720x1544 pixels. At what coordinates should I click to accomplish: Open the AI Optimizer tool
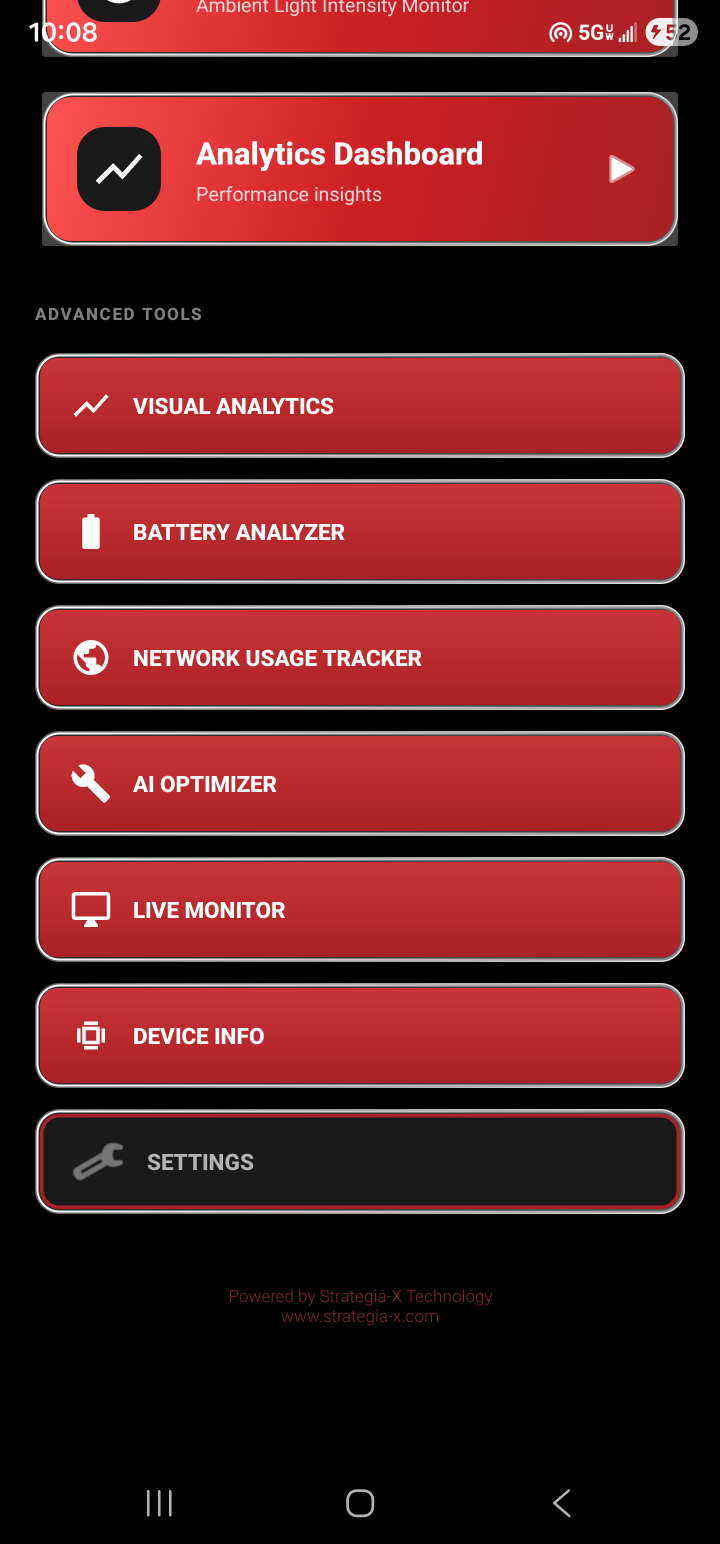pos(360,783)
